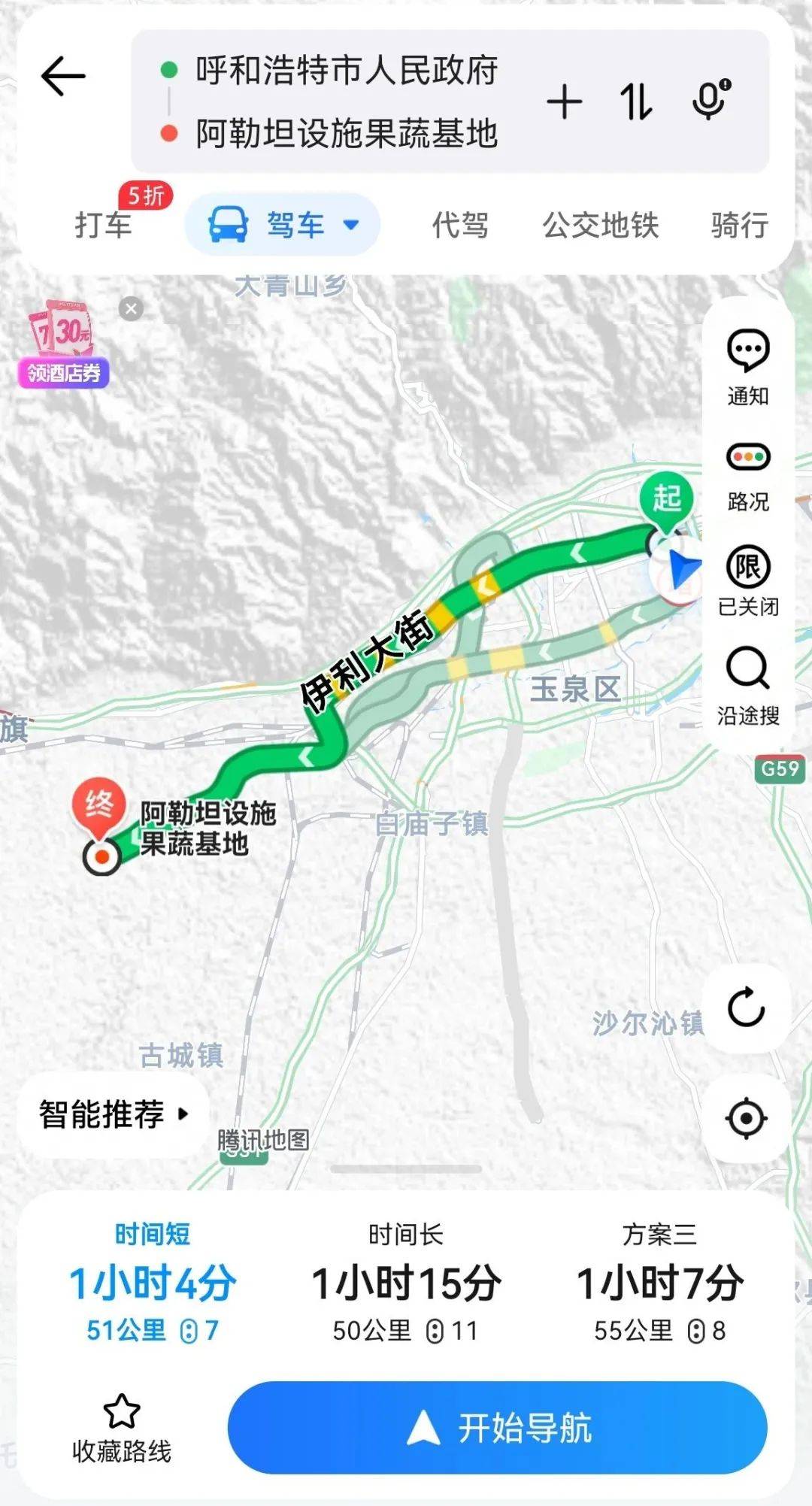
Task: Select the 时间长 route option
Action: [406, 1284]
